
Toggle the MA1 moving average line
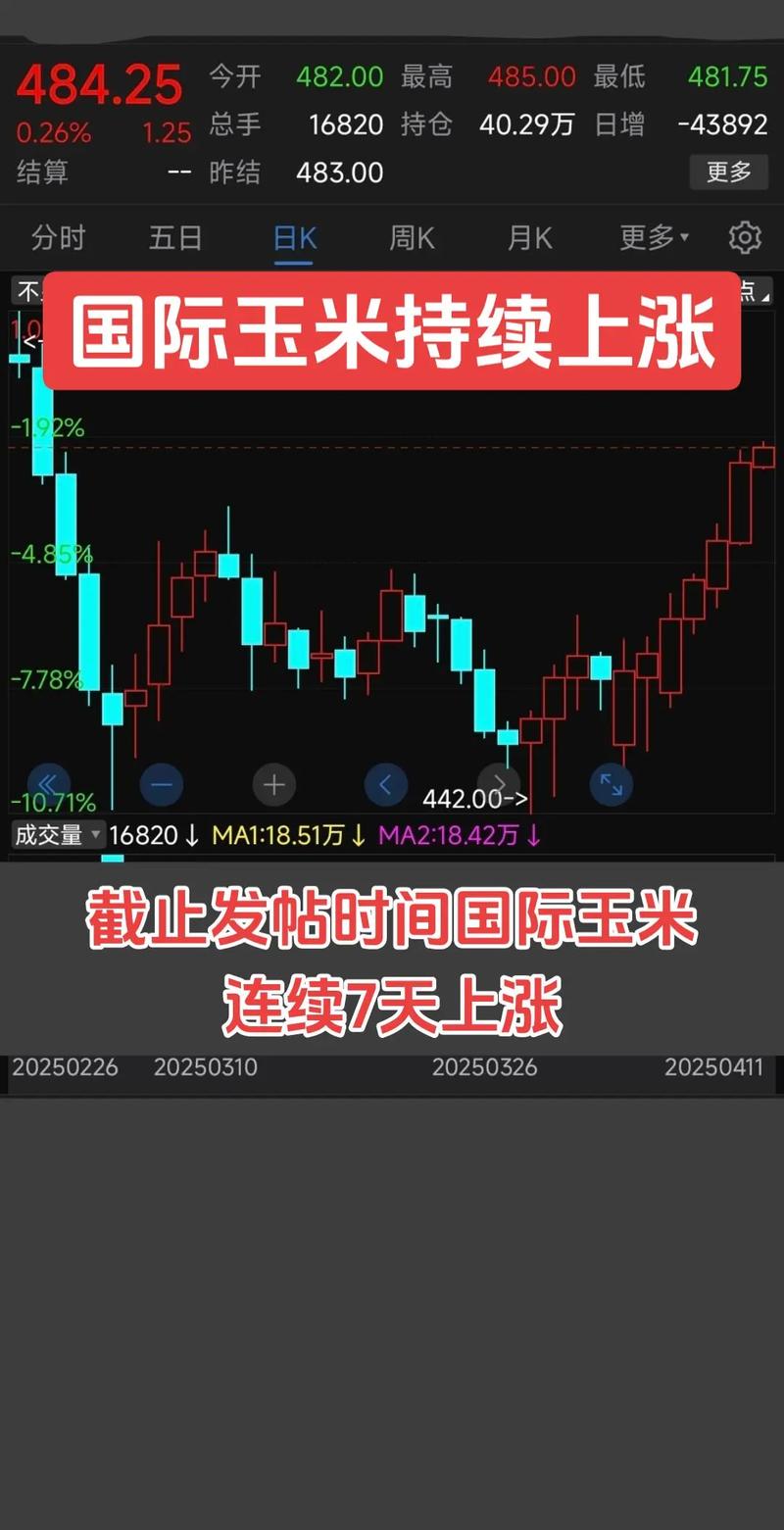tap(277, 835)
